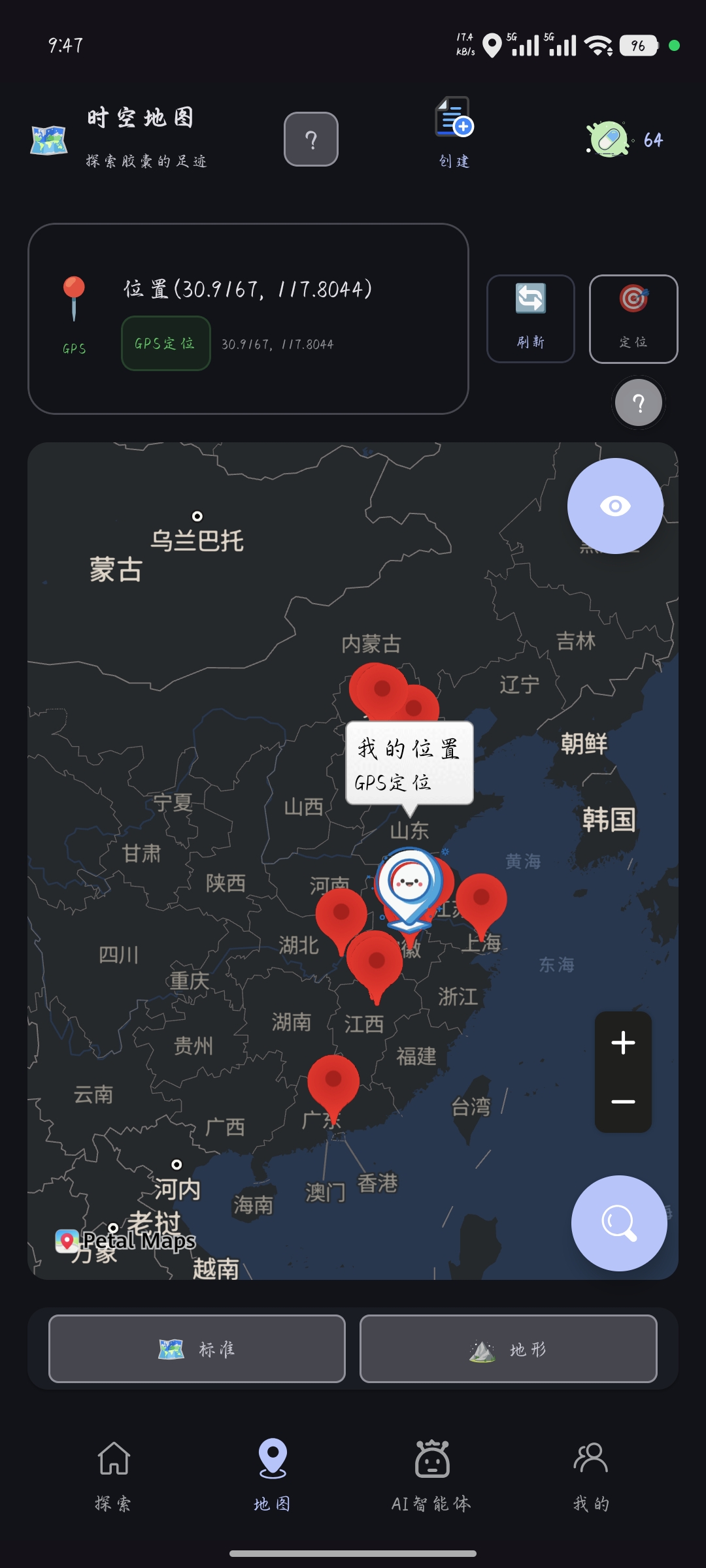This screenshot has width=706, height=1568.
Task: Open the AI智能体 tab
Action: click(431, 1475)
